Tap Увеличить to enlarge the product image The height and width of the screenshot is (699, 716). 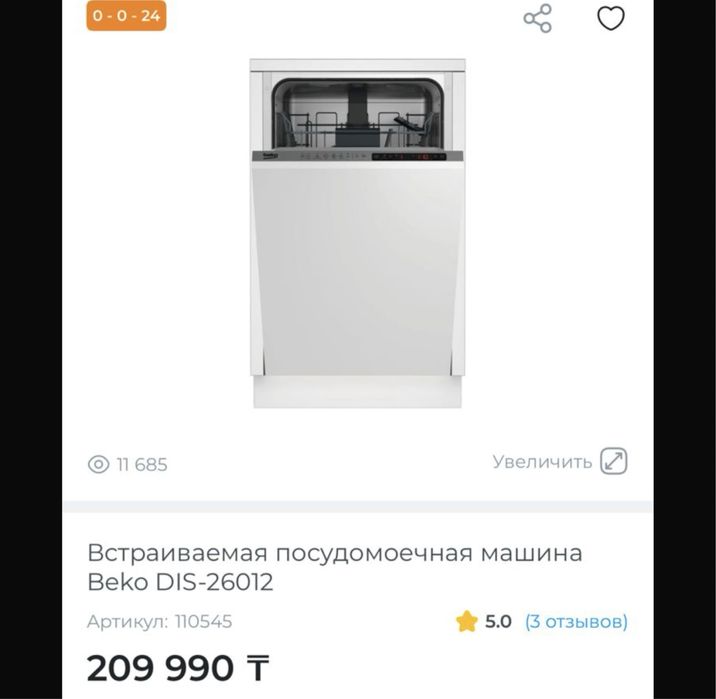point(559,462)
